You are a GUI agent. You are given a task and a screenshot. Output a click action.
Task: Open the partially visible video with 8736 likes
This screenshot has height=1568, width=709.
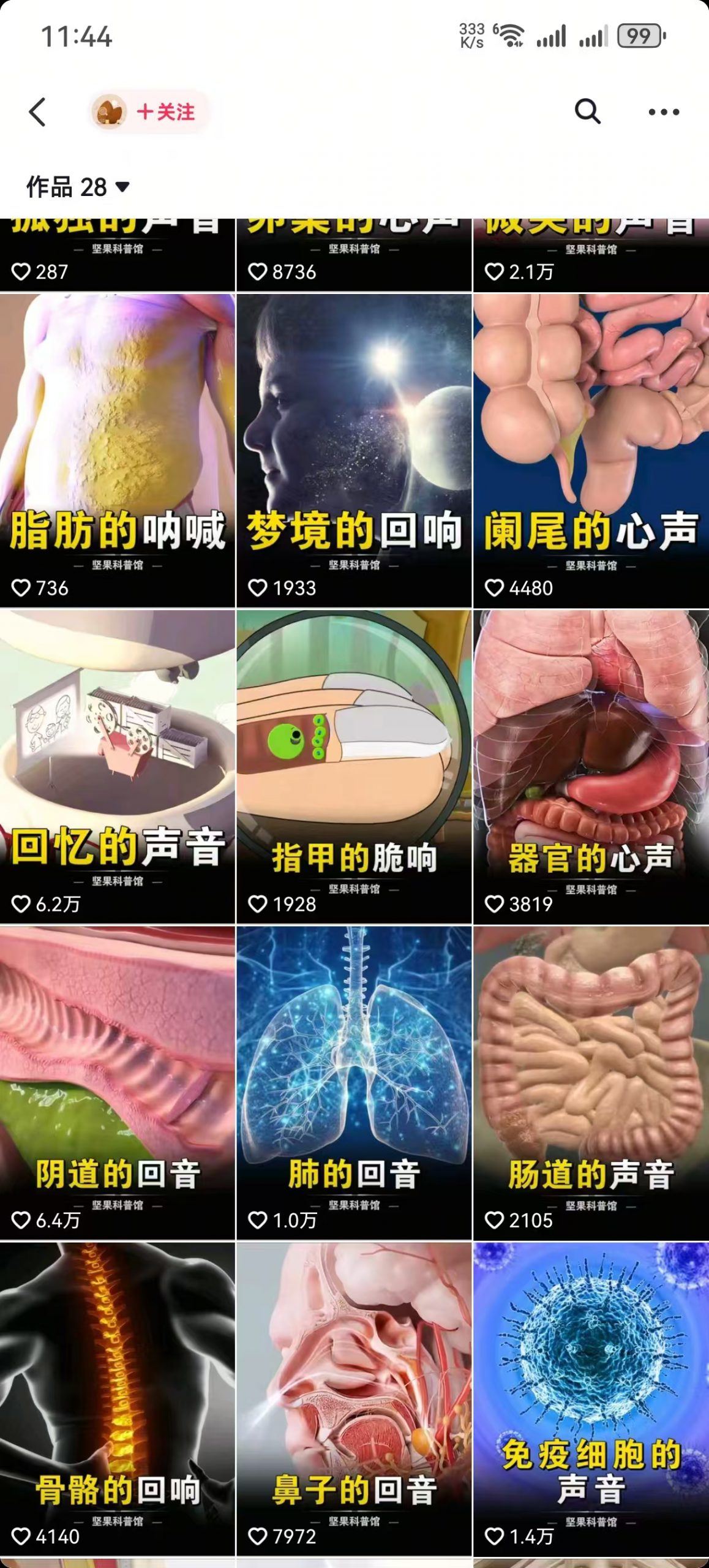354,255
